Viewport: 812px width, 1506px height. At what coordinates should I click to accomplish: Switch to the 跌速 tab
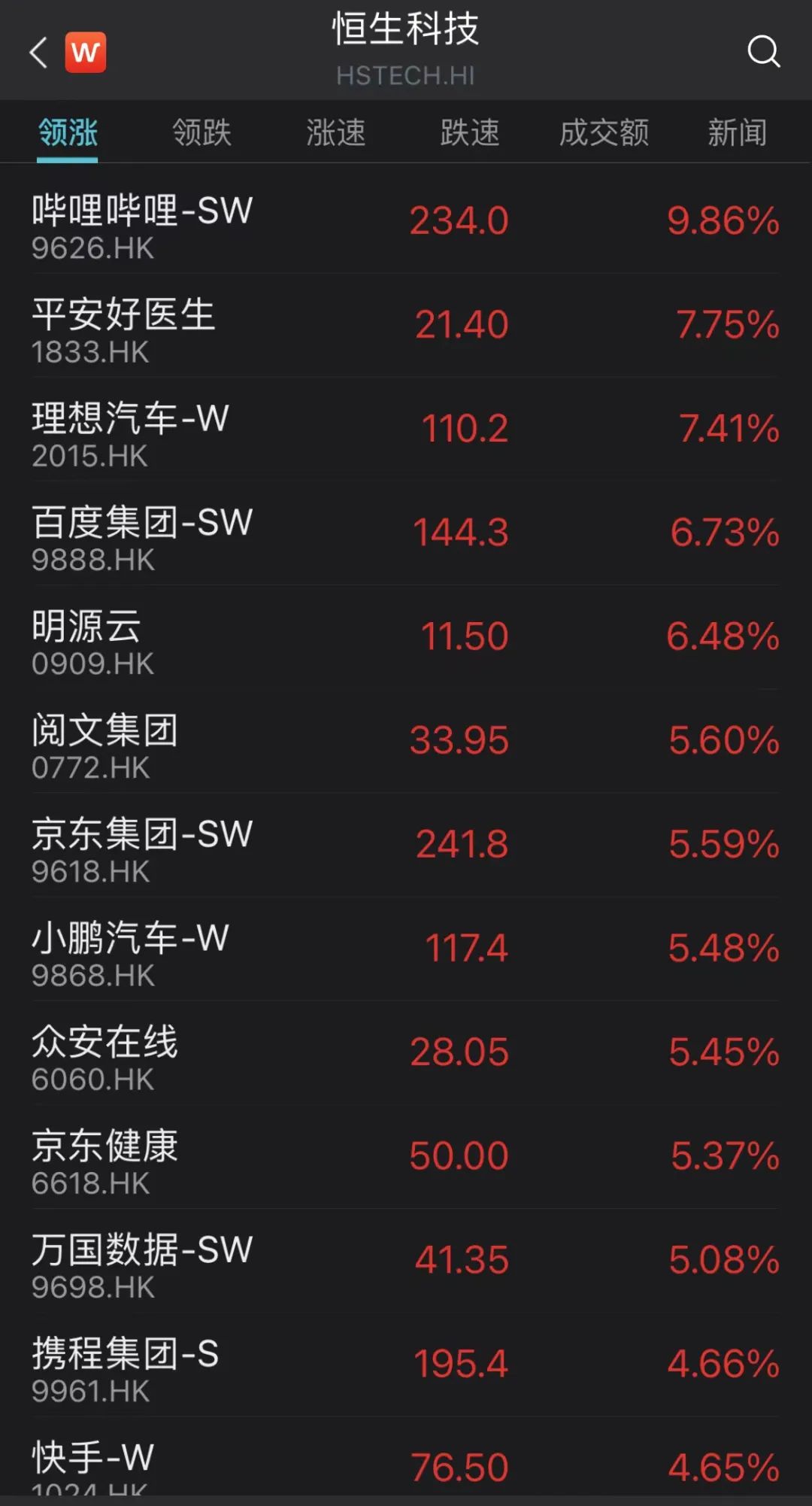470,132
